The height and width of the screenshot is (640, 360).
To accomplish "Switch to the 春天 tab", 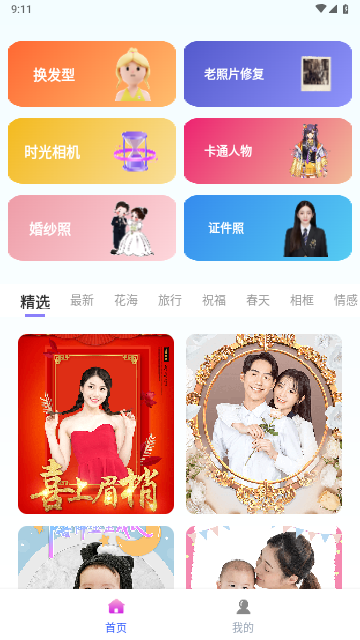I will [258, 300].
